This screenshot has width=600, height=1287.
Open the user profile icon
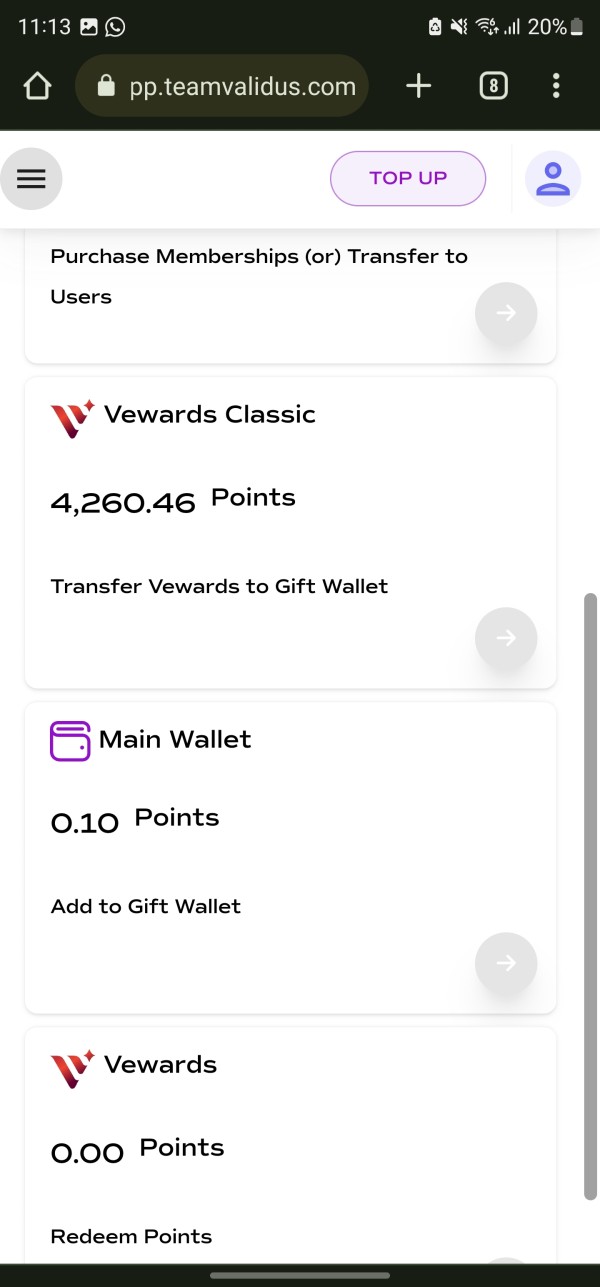(553, 179)
